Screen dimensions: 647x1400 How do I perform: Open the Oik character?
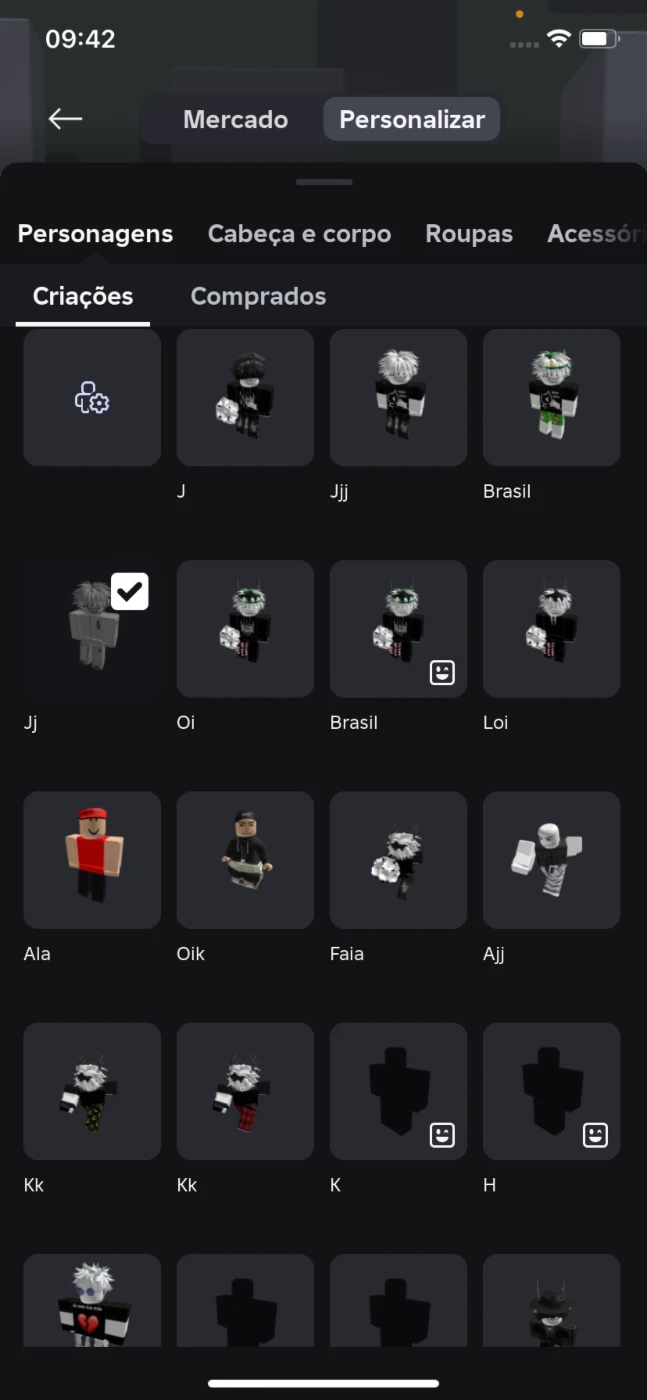(x=245, y=860)
